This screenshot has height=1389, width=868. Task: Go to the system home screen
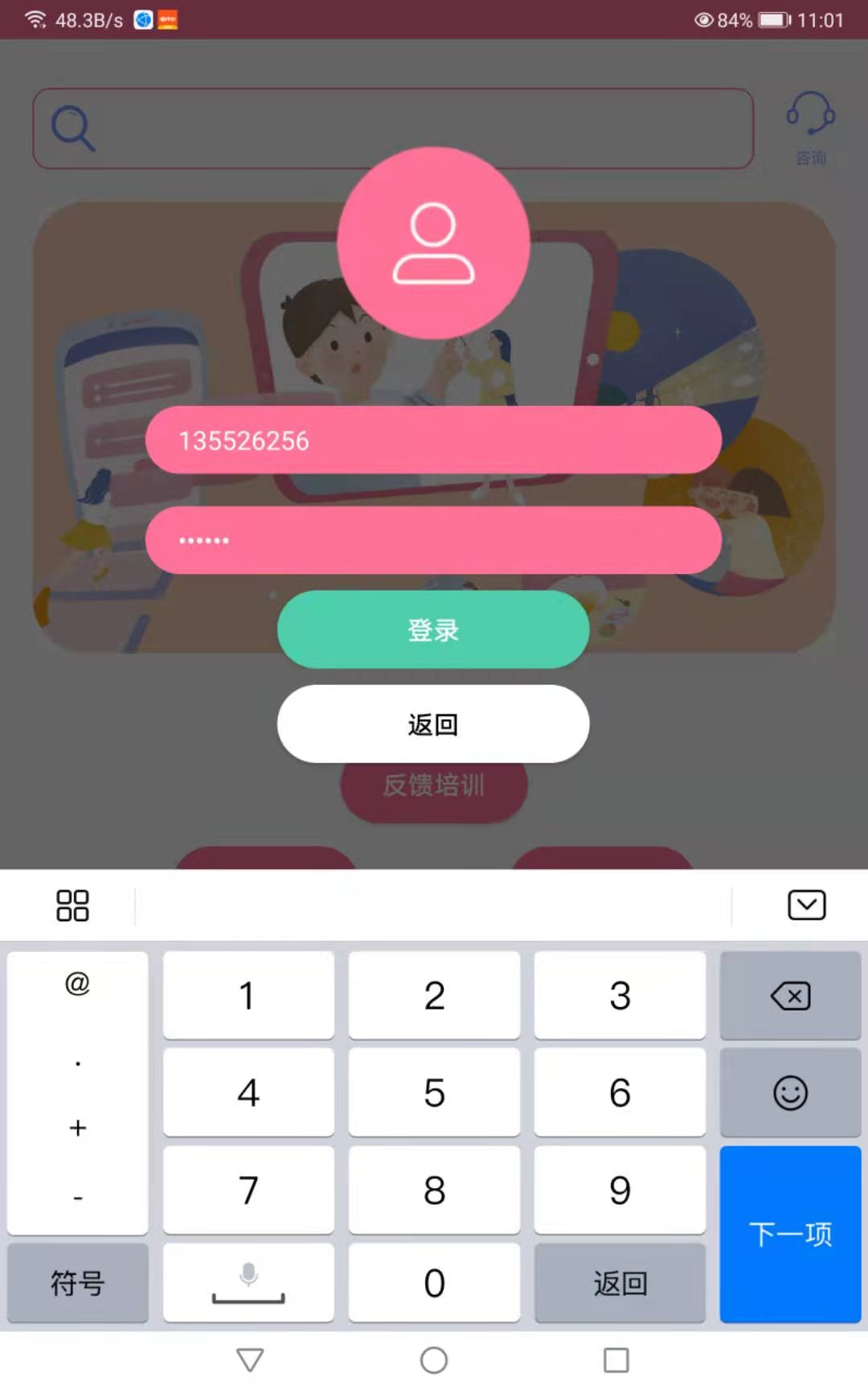tap(434, 1360)
